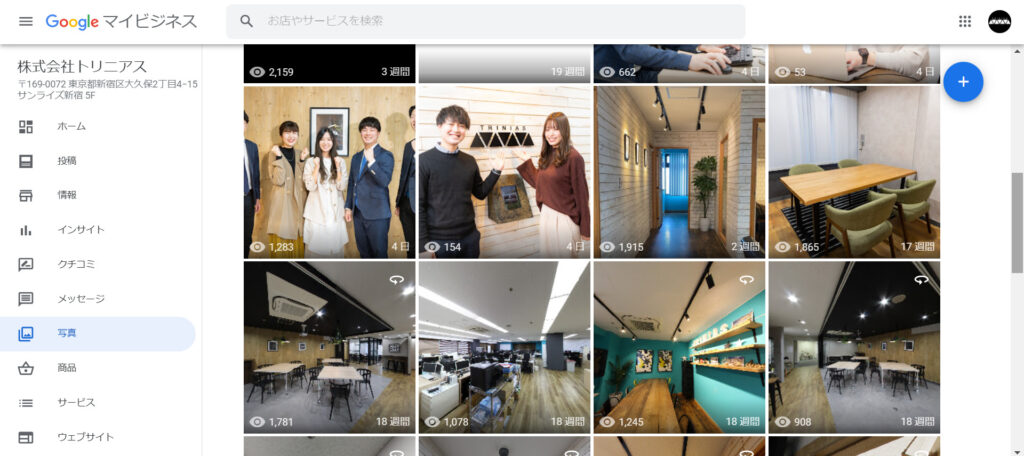Image resolution: width=1024 pixels, height=456 pixels.
Task: Open the 情報 section
Action: pyautogui.click(x=67, y=195)
